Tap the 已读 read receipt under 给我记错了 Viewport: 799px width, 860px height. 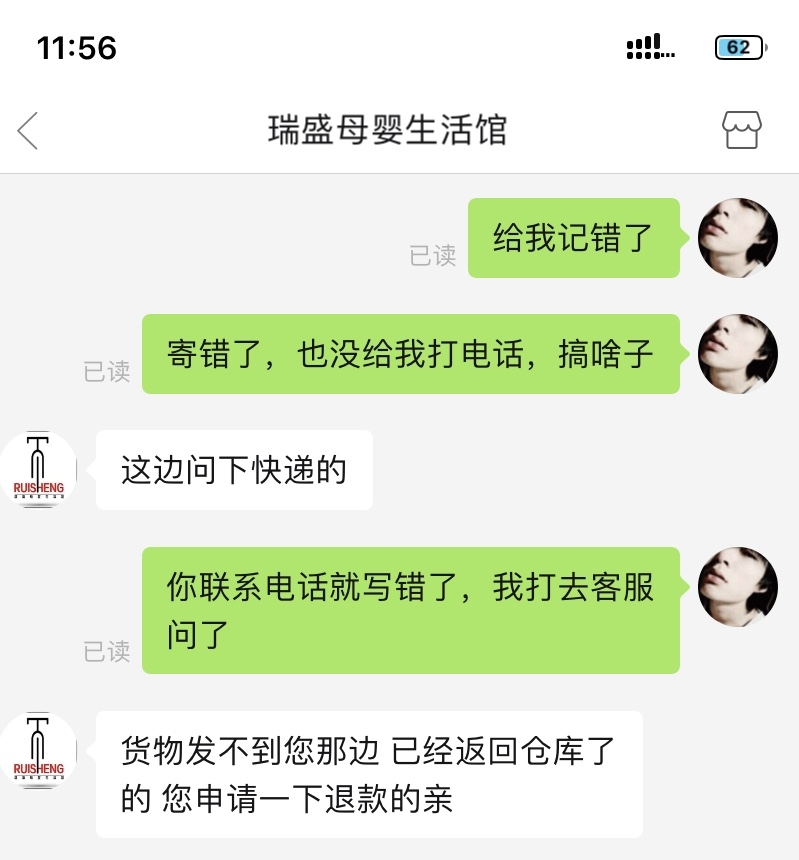(432, 256)
